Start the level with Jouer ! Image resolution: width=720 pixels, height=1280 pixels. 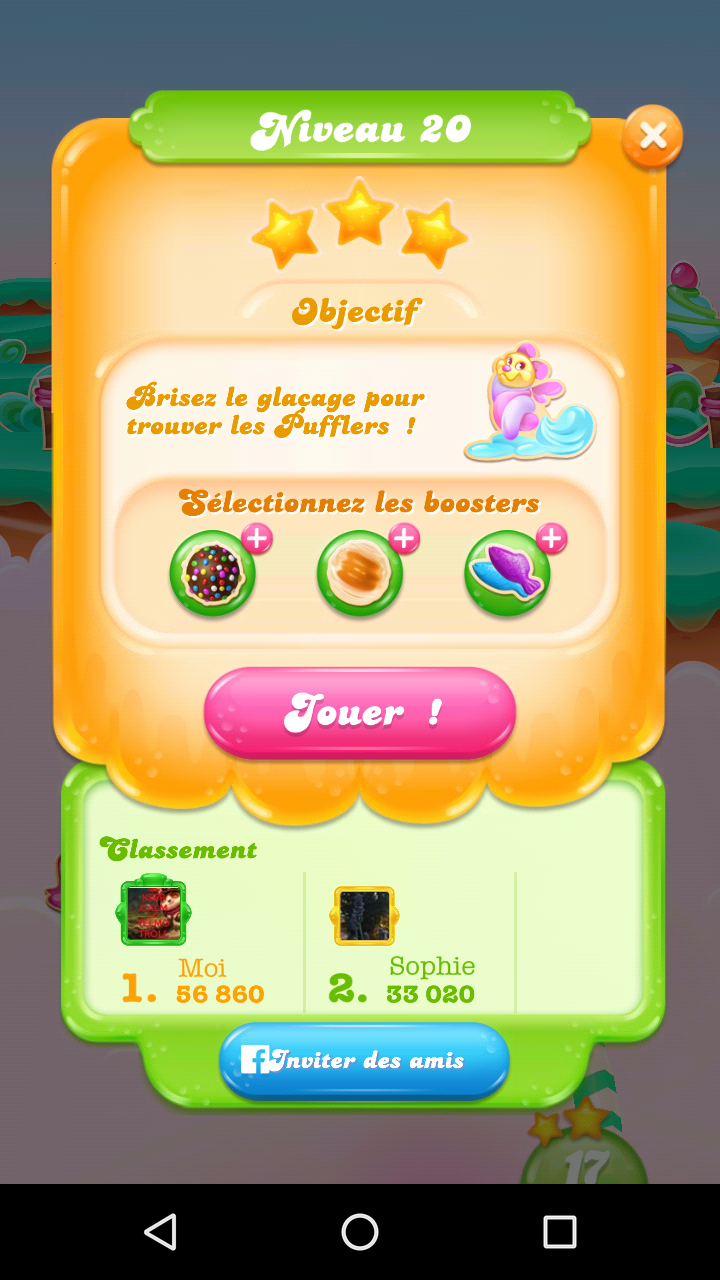(x=360, y=712)
